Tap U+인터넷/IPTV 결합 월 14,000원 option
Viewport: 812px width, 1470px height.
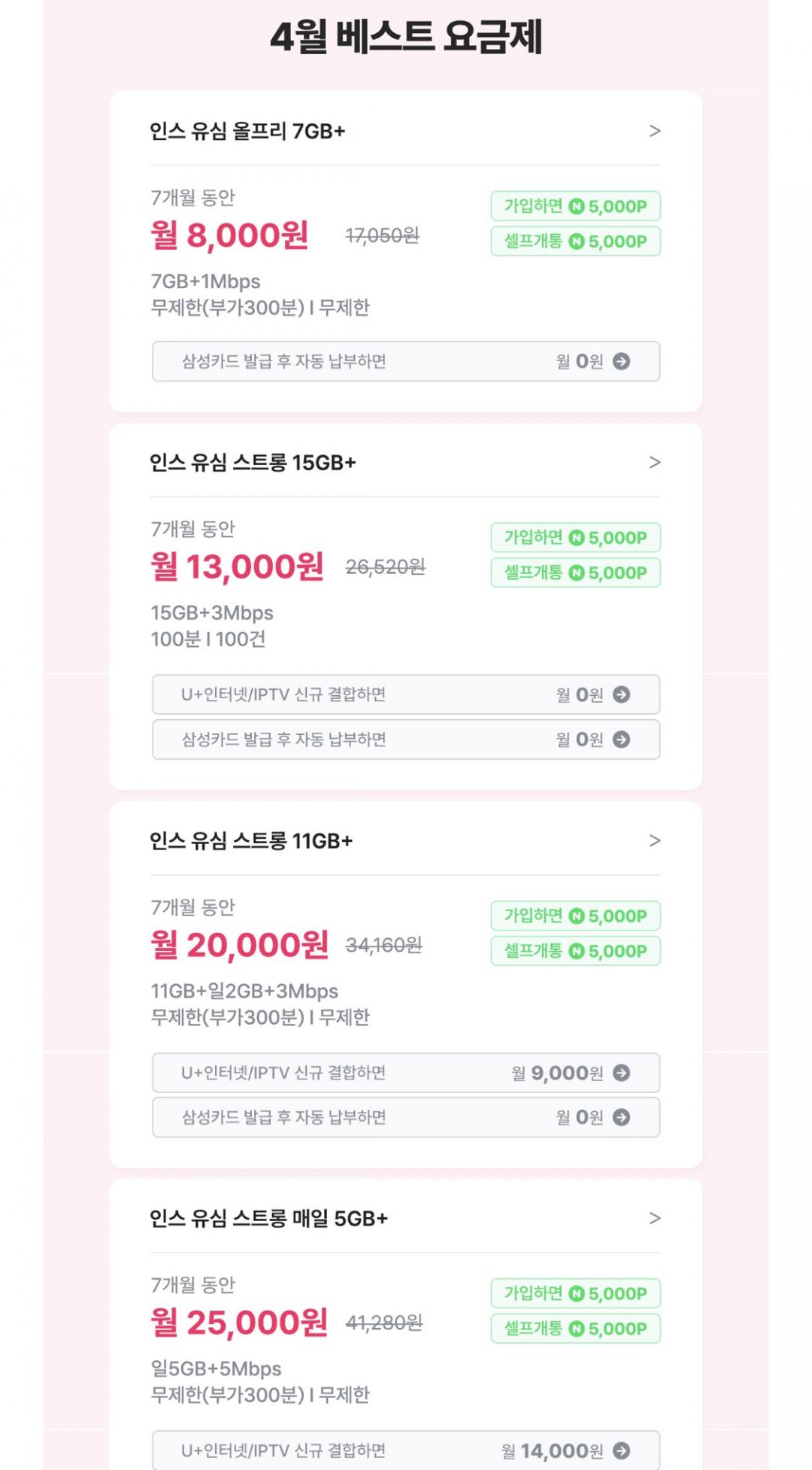(405, 1450)
